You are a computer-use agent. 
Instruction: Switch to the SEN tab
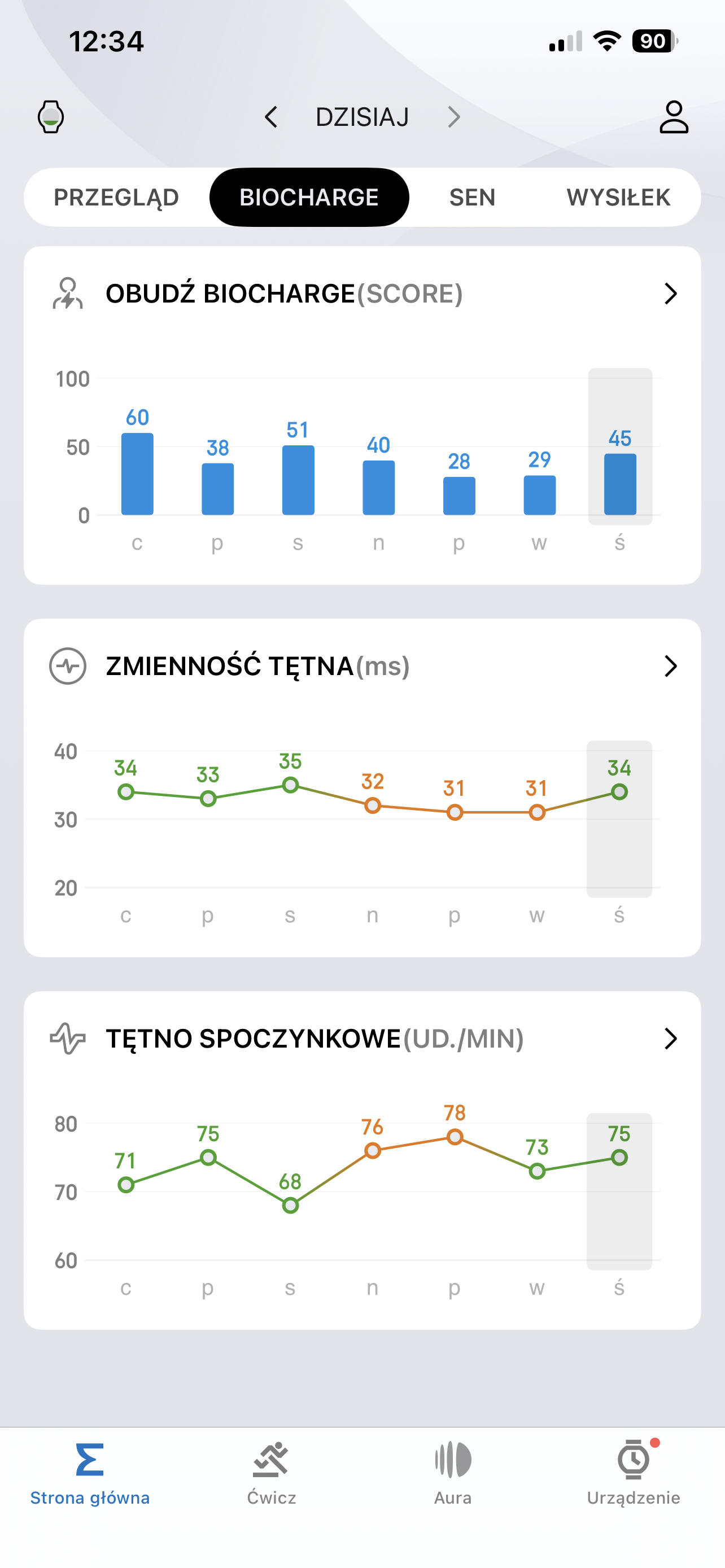472,197
